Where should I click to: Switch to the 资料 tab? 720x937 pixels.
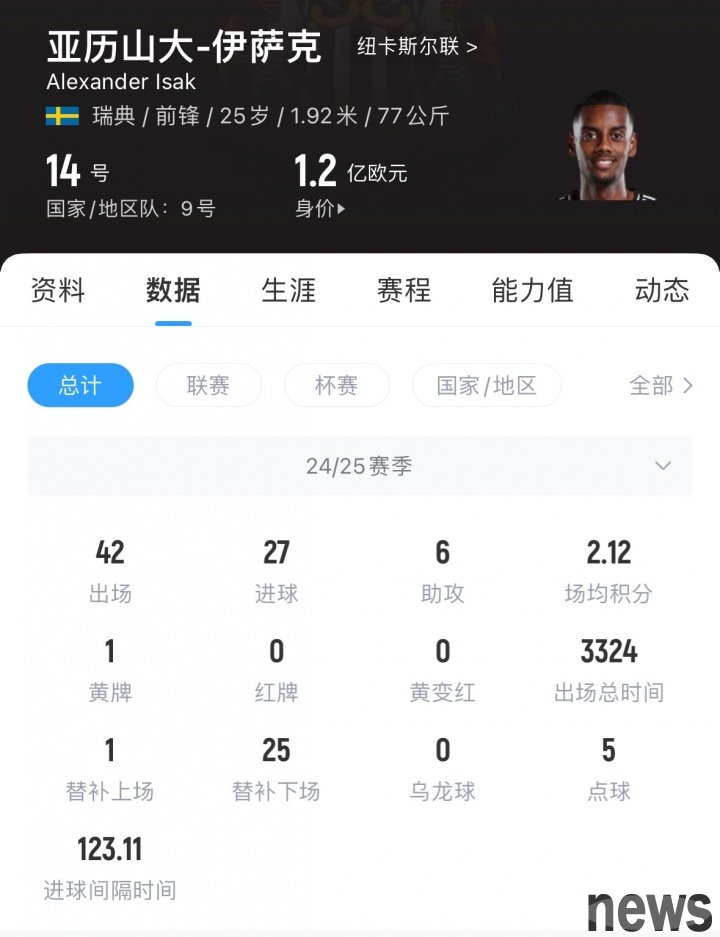58,291
